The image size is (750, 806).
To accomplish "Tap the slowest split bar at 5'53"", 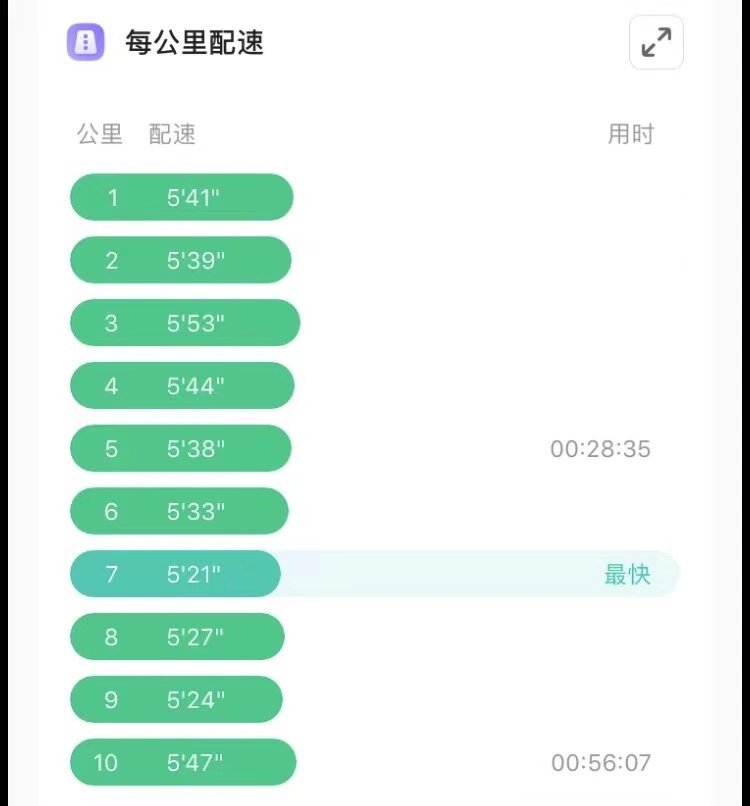I will pyautogui.click(x=185, y=322).
